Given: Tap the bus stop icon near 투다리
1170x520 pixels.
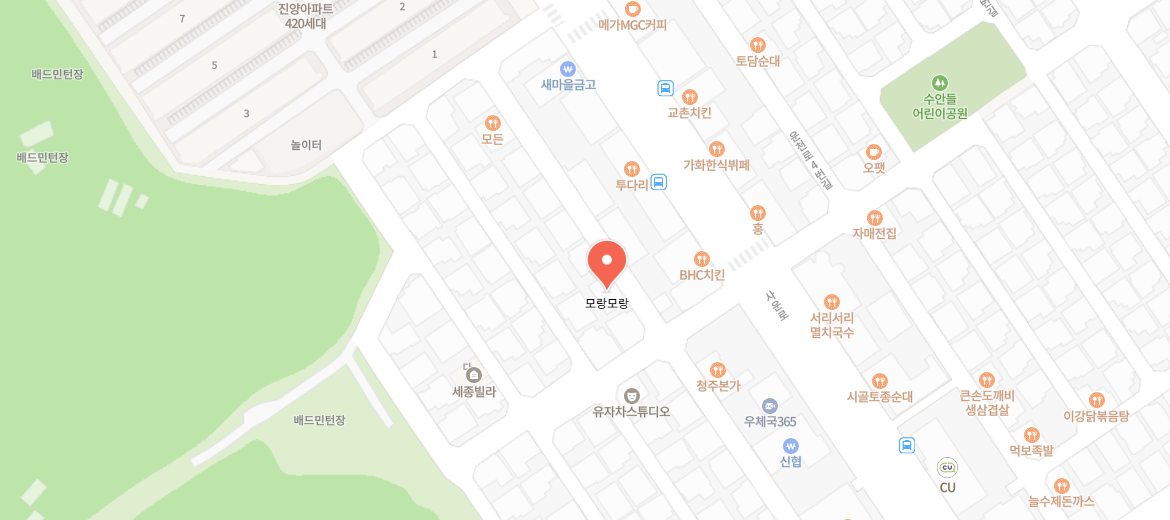Looking at the screenshot, I should (x=658, y=182).
